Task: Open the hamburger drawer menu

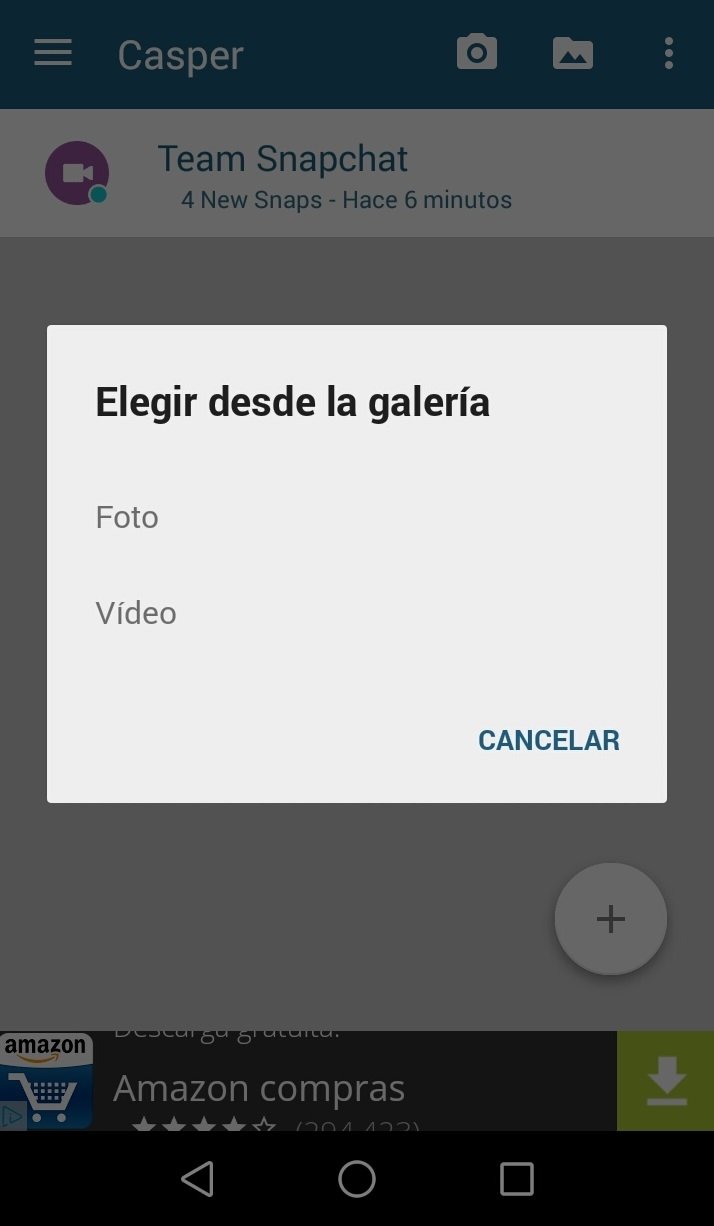Action: (53, 53)
